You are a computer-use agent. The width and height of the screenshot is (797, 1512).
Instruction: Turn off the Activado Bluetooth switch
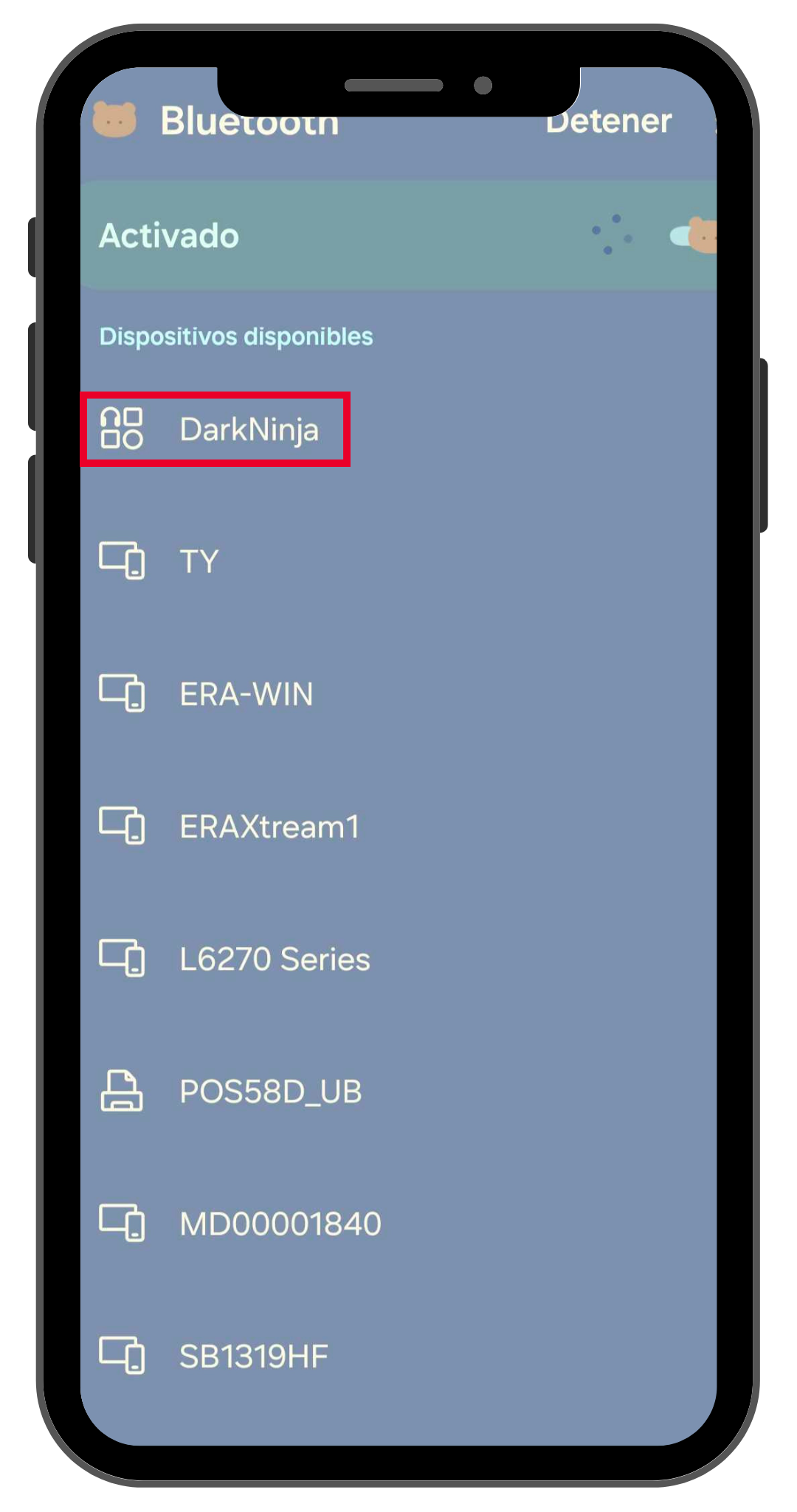pyautogui.click(x=695, y=236)
